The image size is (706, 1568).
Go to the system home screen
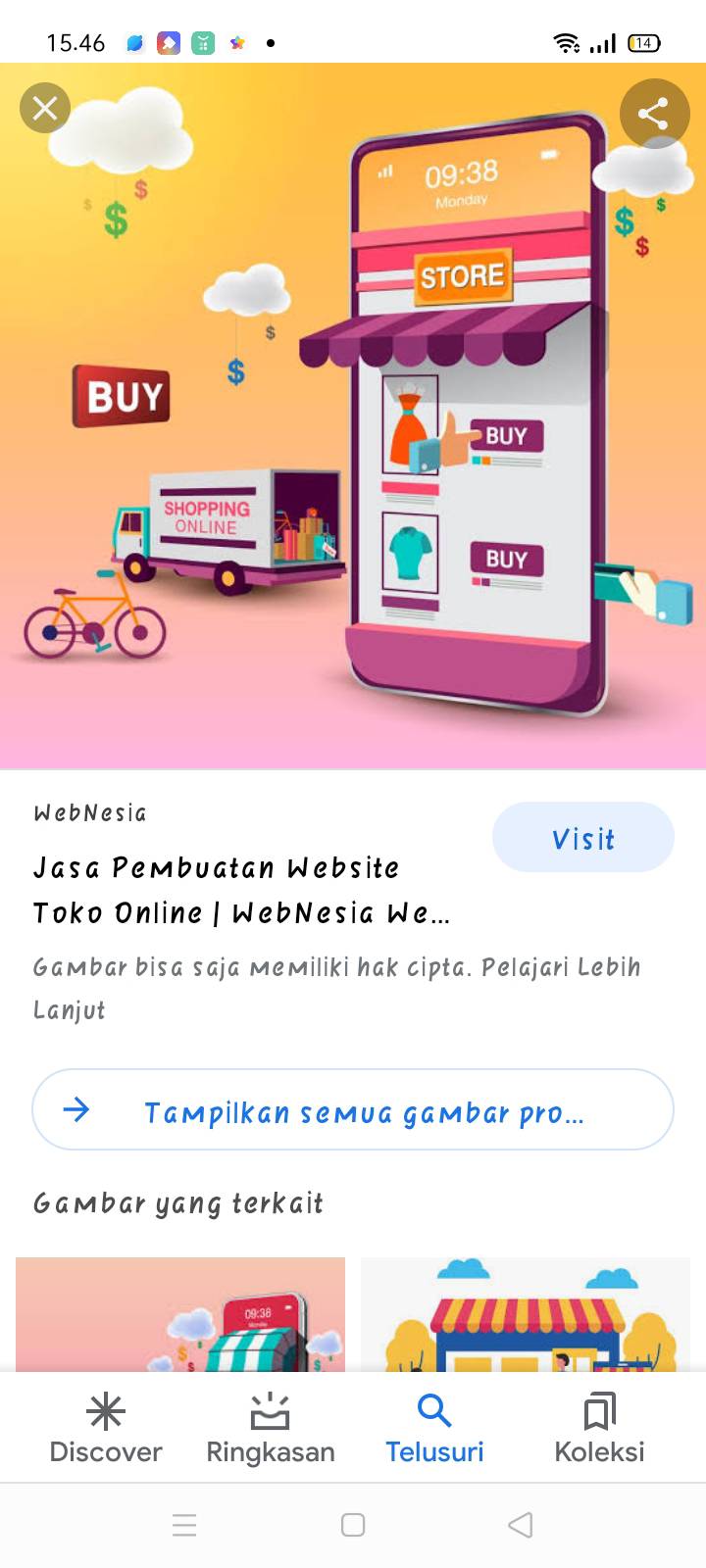point(353,1525)
